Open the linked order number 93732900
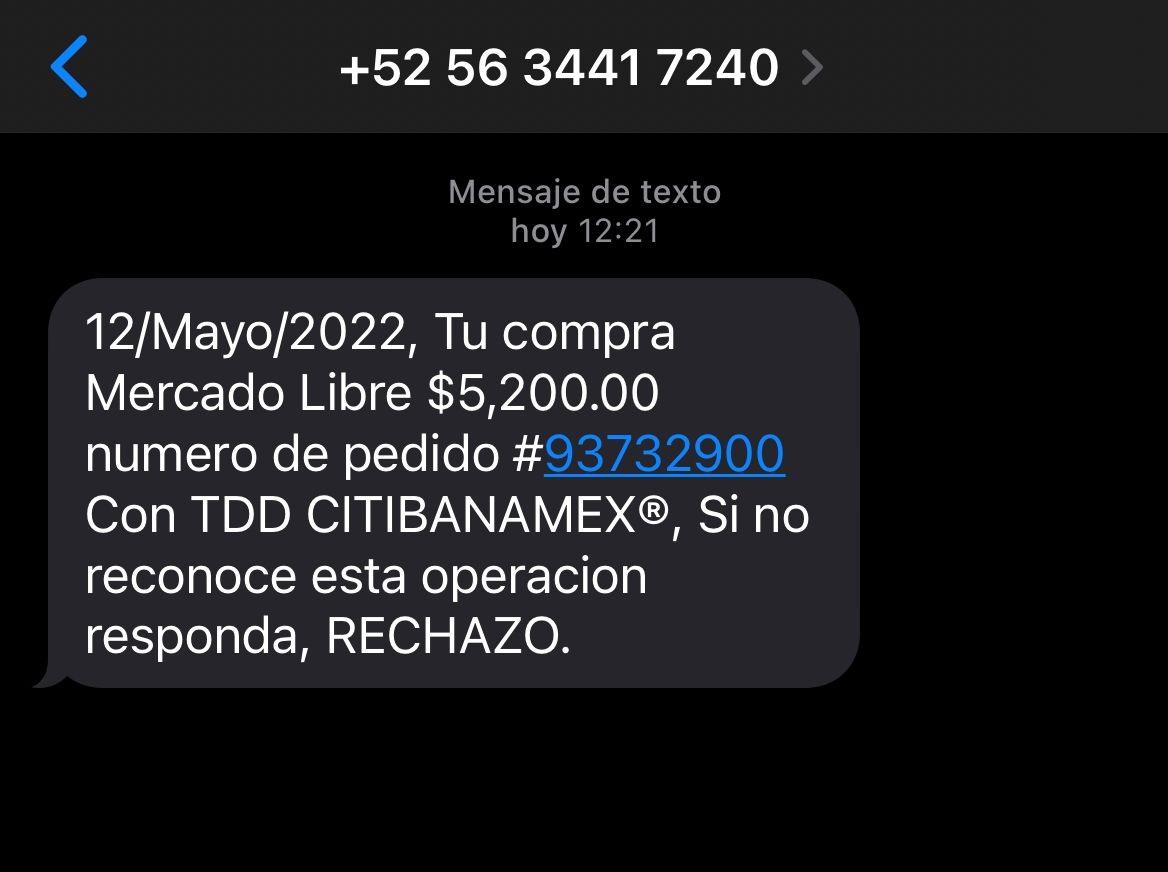Viewport: 1168px width, 872px height. [664, 455]
